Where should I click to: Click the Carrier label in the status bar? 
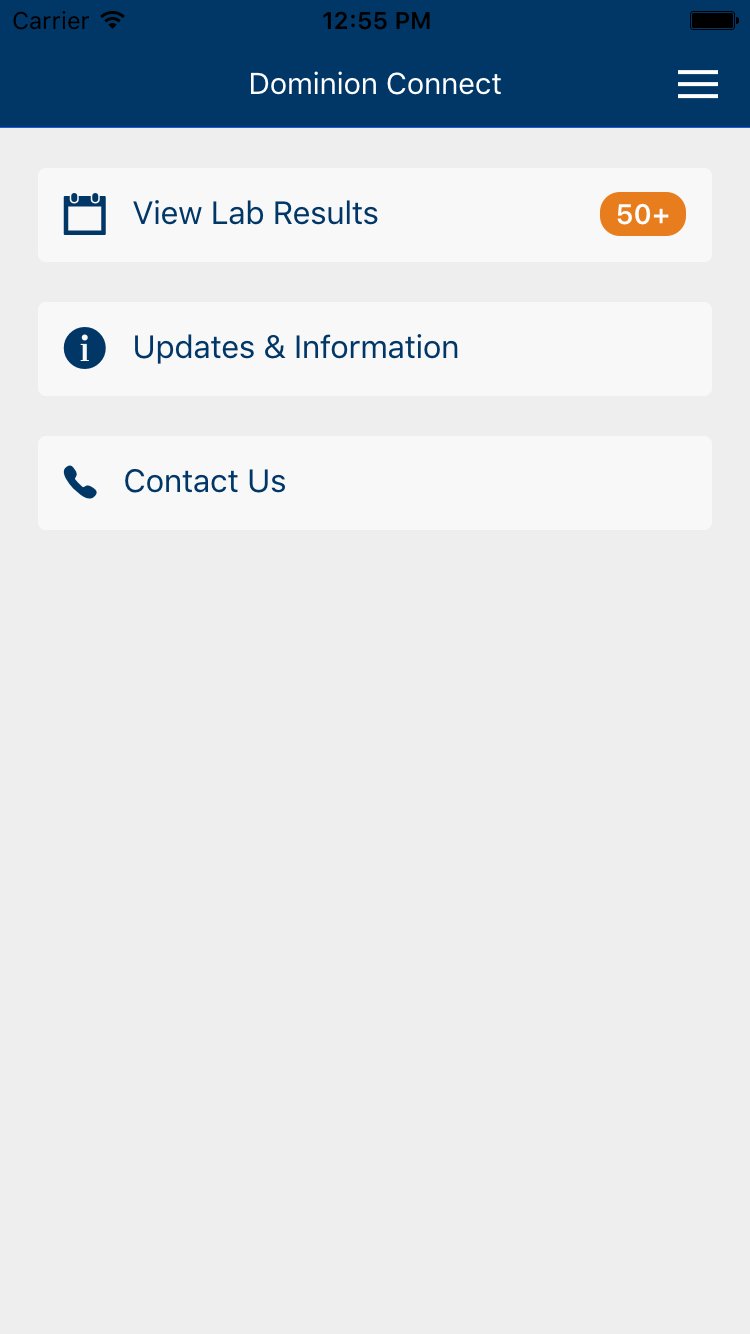coord(50,20)
